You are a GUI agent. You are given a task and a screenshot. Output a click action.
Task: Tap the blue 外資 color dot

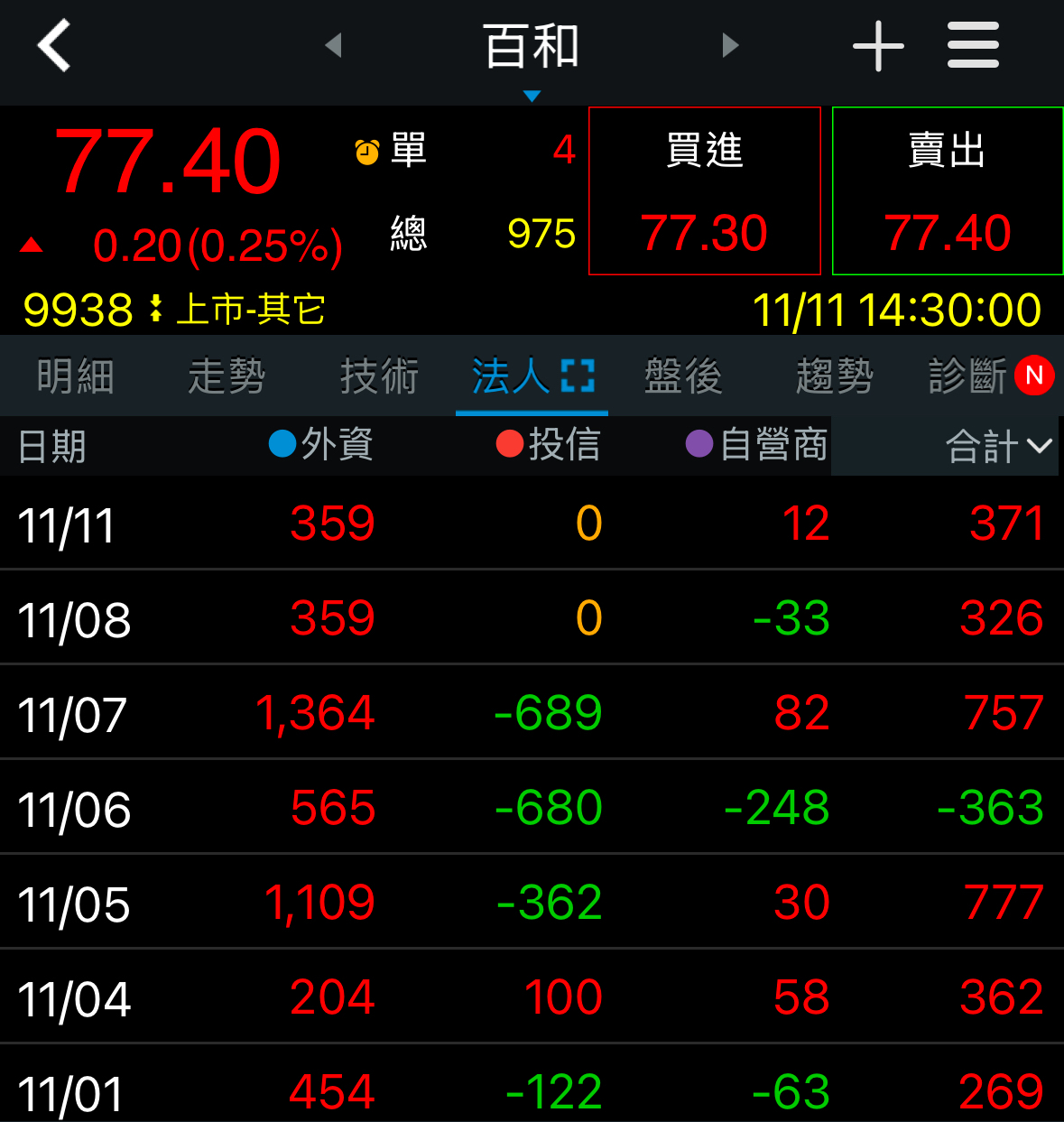coord(281,443)
